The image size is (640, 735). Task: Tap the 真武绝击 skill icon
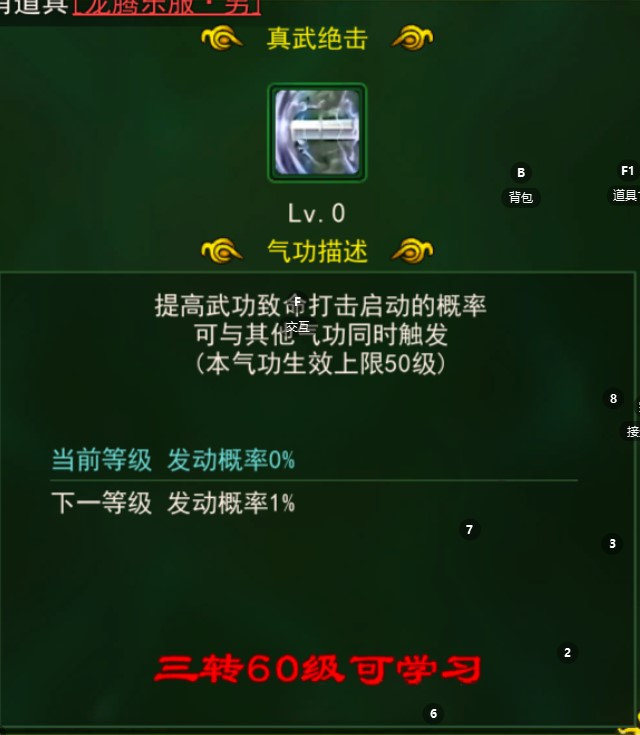pos(317,133)
